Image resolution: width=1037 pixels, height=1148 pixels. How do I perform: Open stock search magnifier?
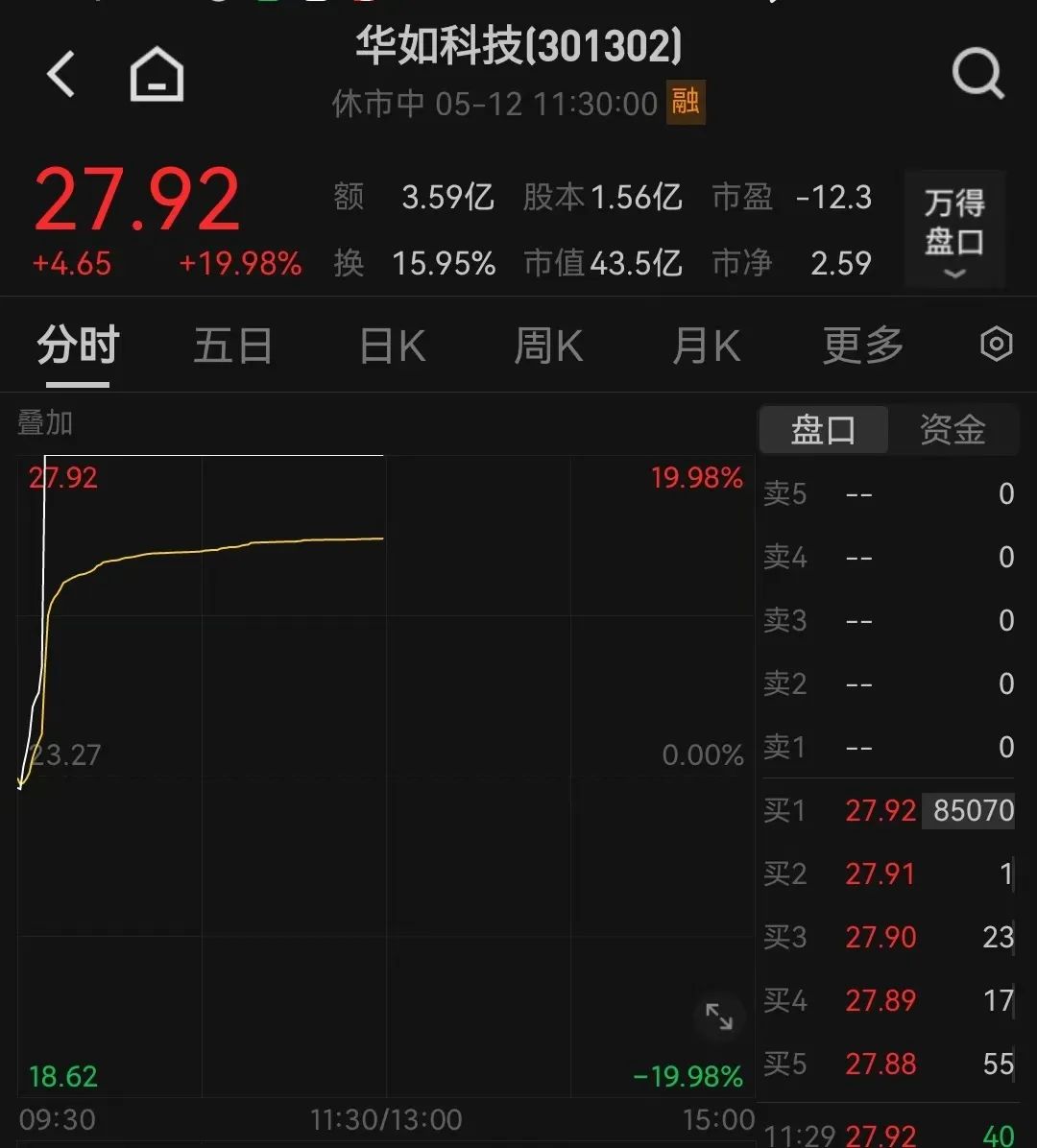[977, 75]
